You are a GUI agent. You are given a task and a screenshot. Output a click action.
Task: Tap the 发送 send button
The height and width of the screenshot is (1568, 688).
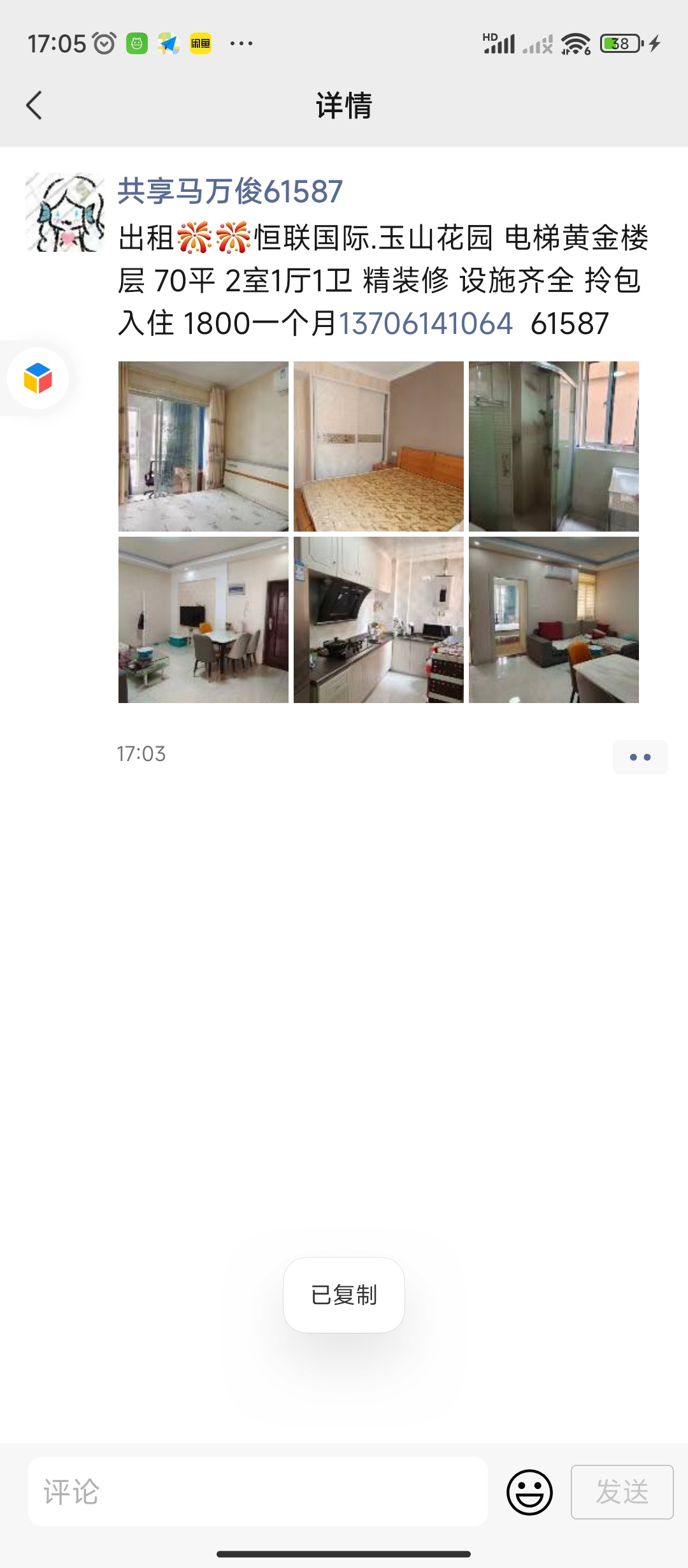coord(622,1492)
